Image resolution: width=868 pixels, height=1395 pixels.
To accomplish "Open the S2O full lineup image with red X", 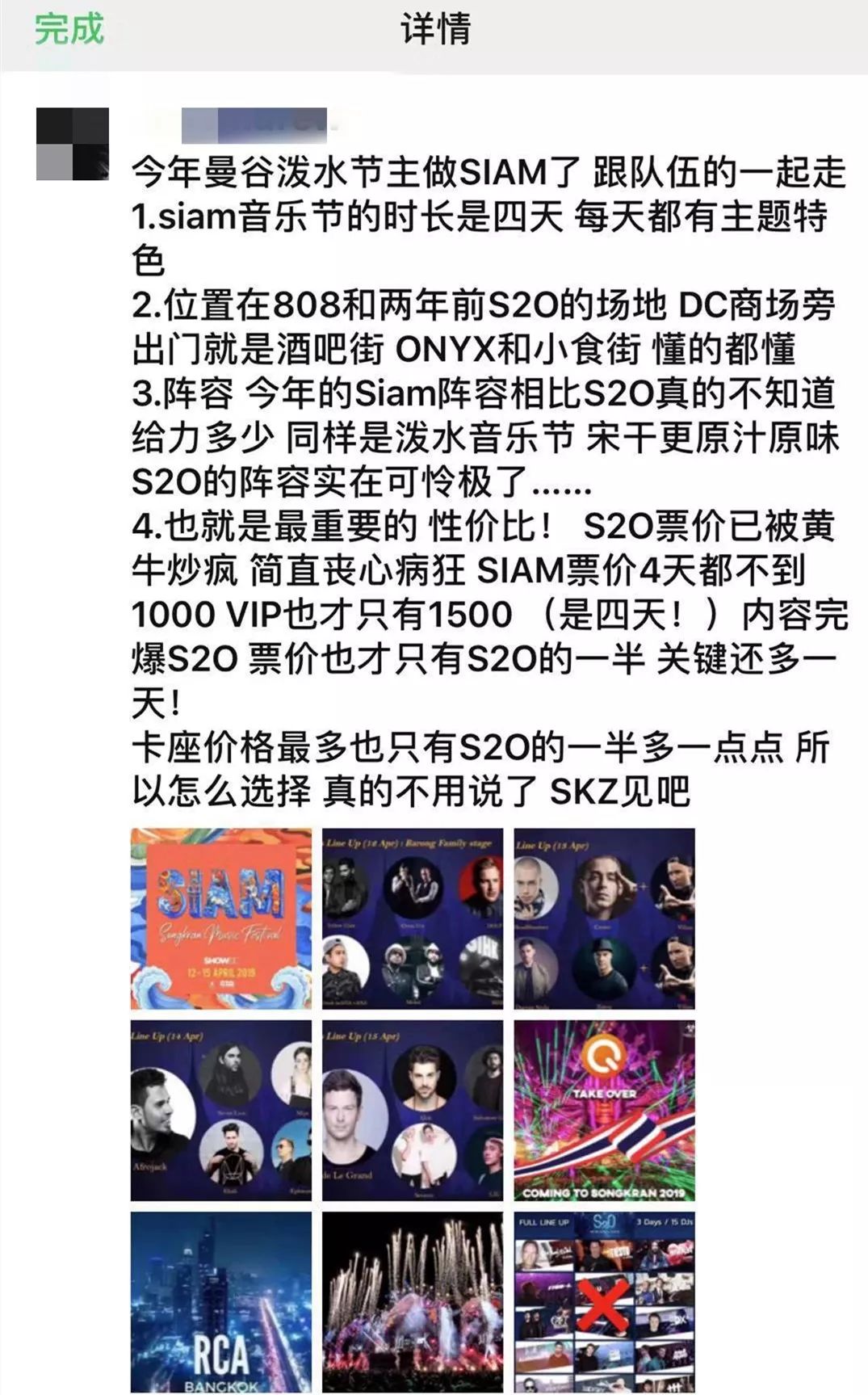I will coord(604,1301).
